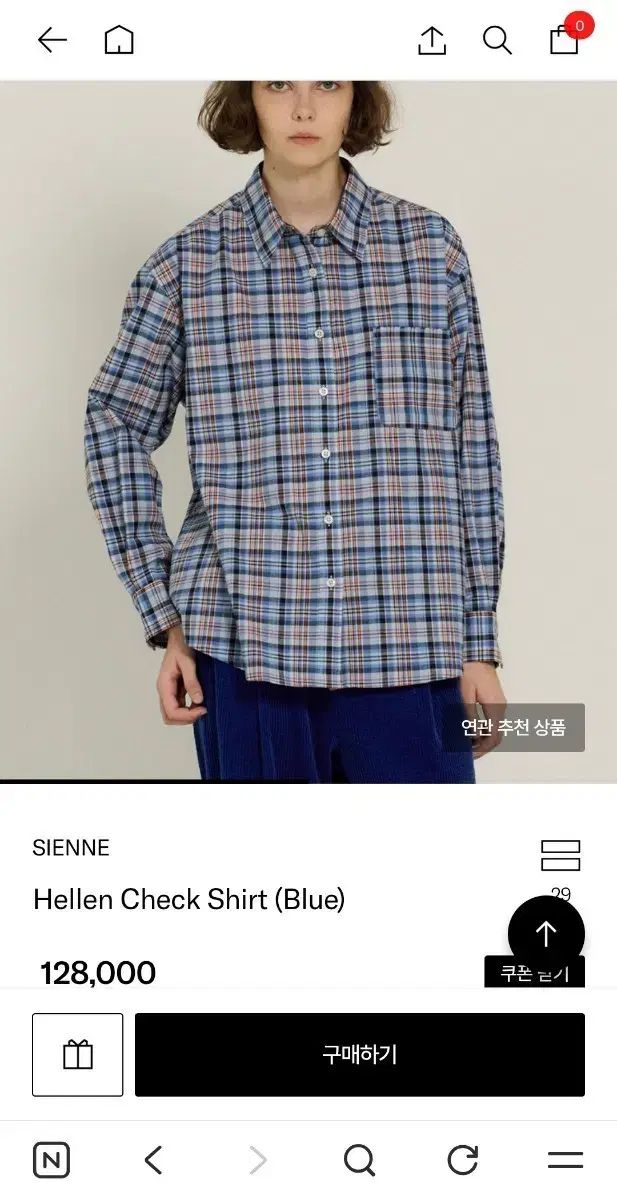Tap the stacked rectangles icon beside SIENNE
This screenshot has height=1200, width=617.
tap(561, 856)
